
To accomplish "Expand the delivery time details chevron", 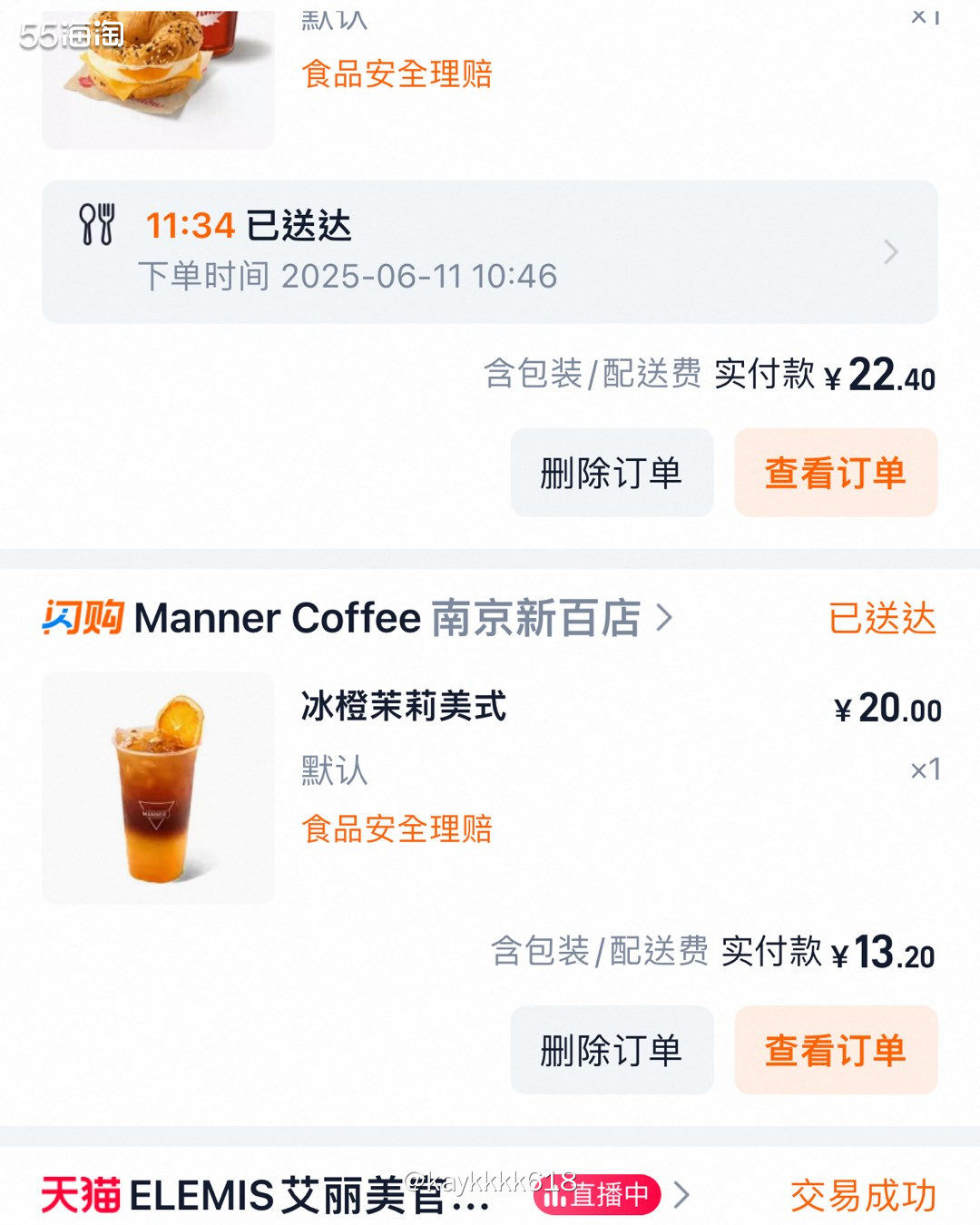I will [890, 251].
